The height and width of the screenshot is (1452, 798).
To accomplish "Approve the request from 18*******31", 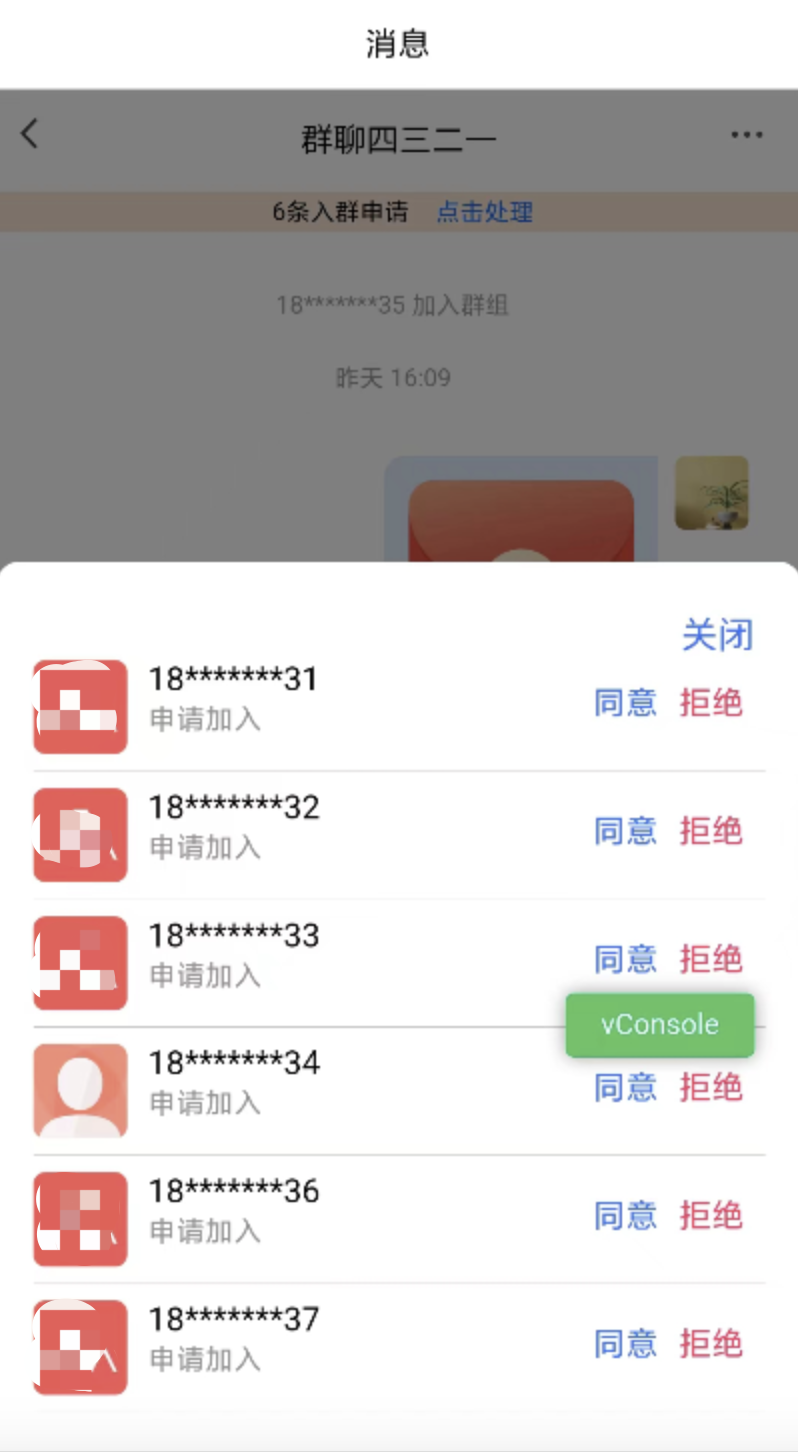I will [625, 703].
